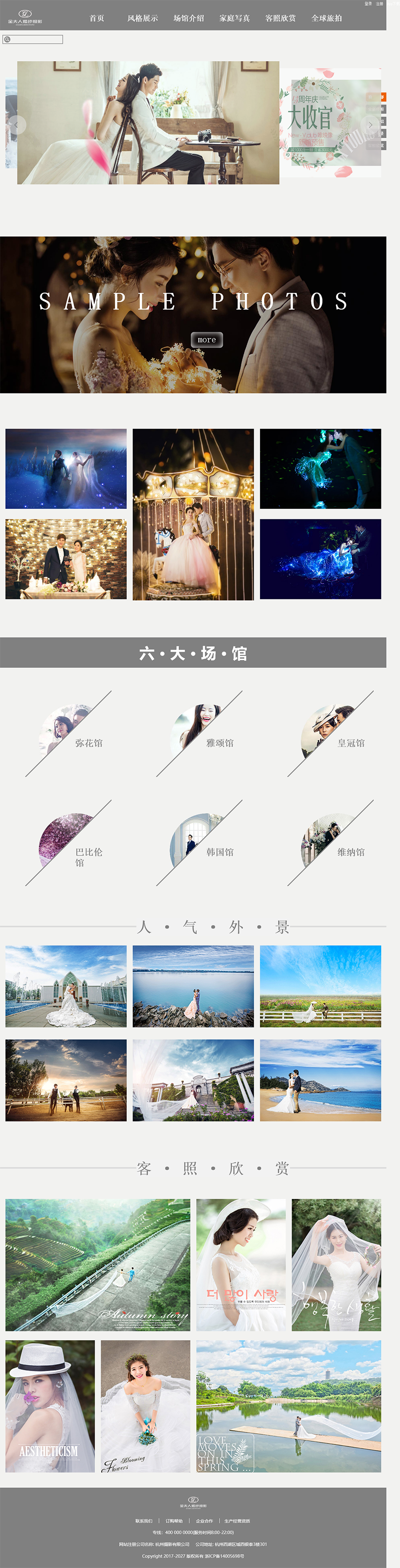Open the 客照欣赏 nav item
This screenshot has width=400, height=1568.
click(x=280, y=18)
